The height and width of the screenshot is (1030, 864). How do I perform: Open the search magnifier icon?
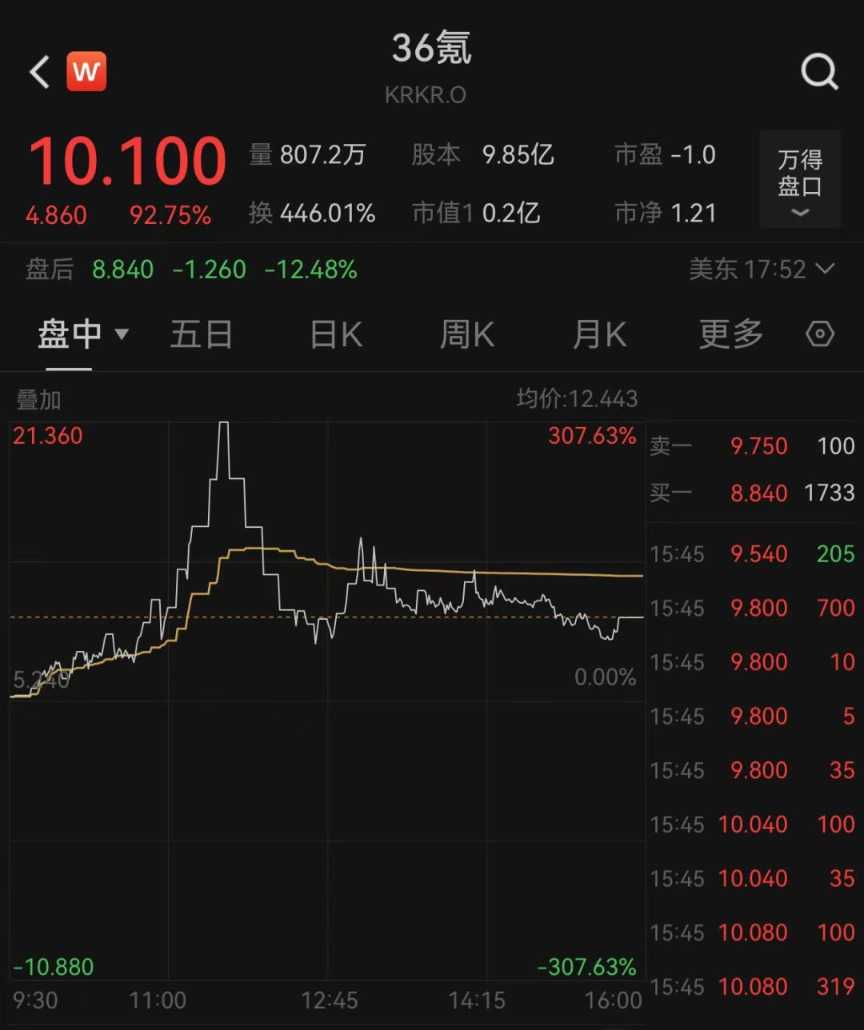(x=819, y=72)
